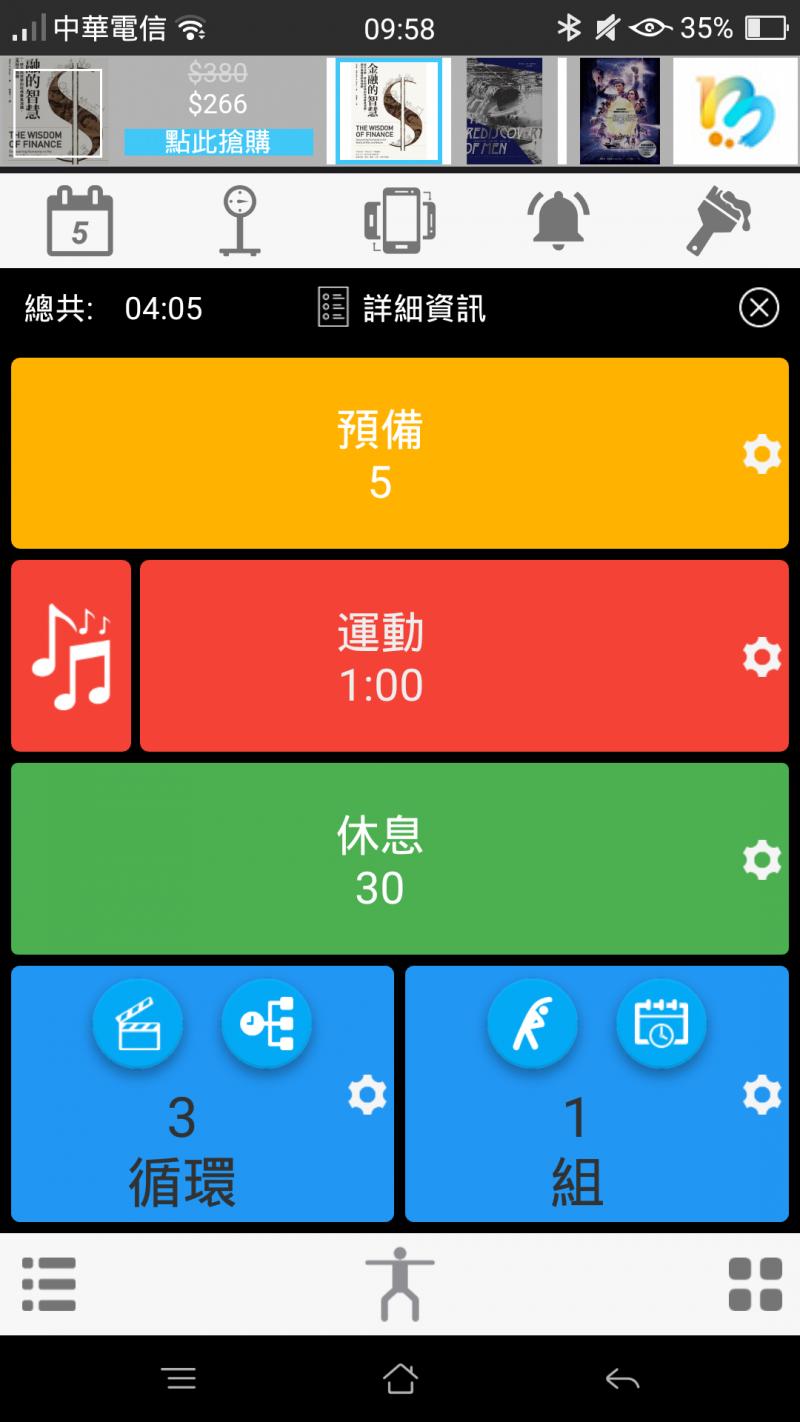Open settings gear for 運動
This screenshot has height=1422, width=800.
tap(762, 658)
